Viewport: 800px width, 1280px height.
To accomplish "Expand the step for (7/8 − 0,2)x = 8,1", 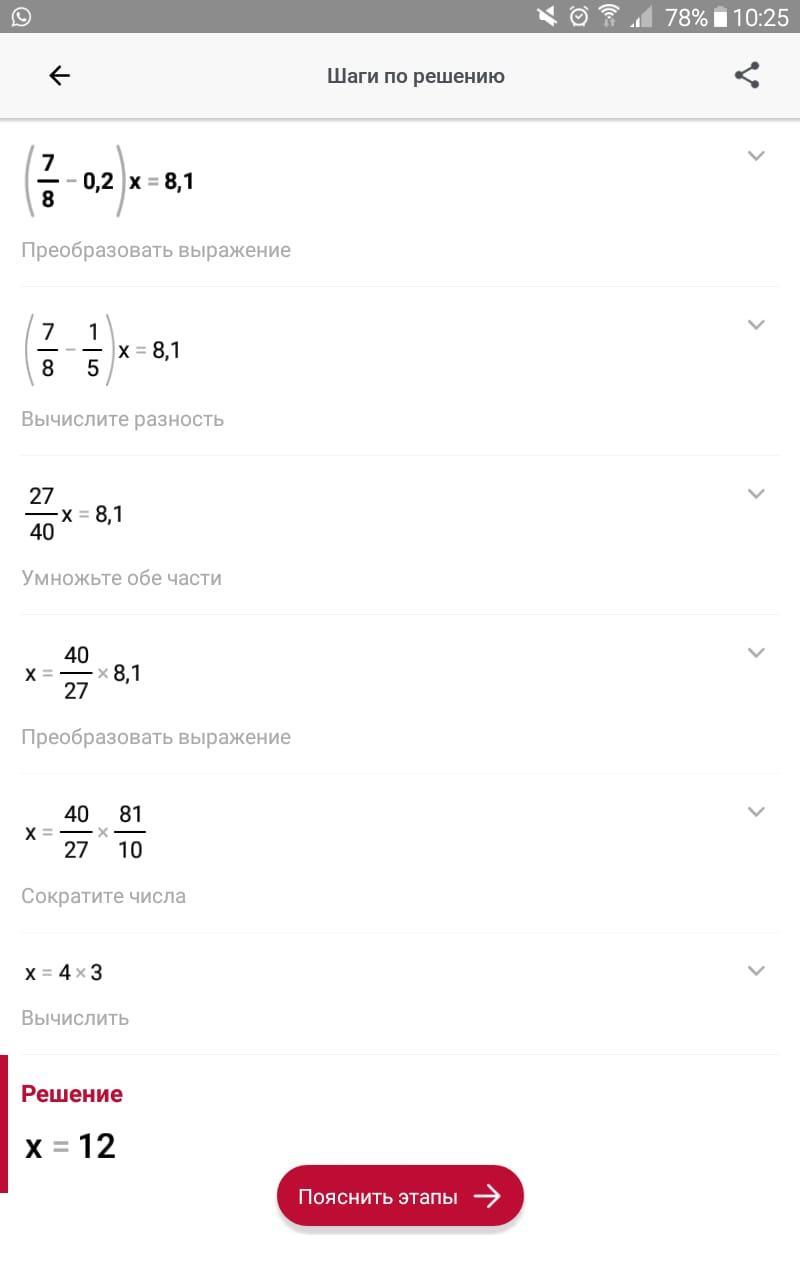I will (756, 156).
